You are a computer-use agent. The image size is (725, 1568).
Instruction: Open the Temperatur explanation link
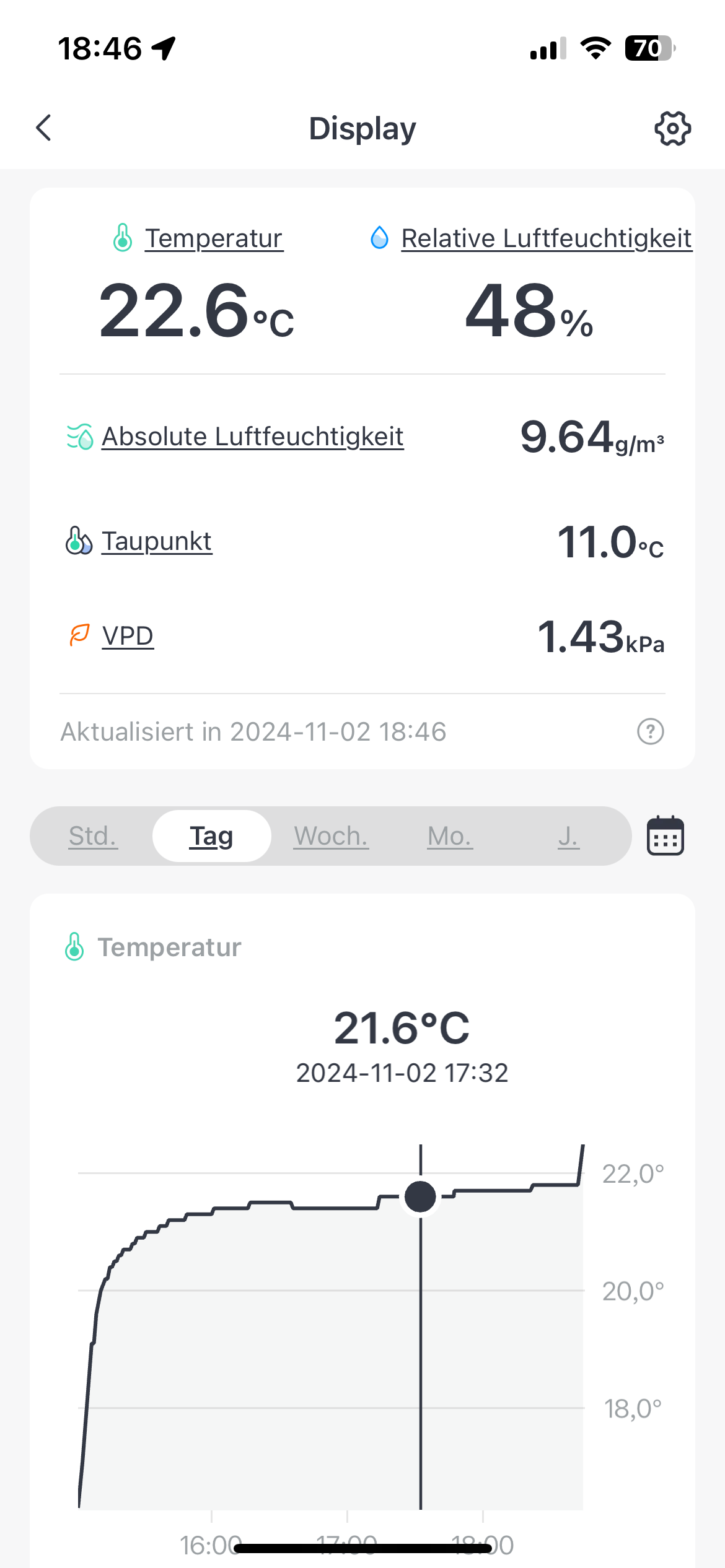coord(214,238)
